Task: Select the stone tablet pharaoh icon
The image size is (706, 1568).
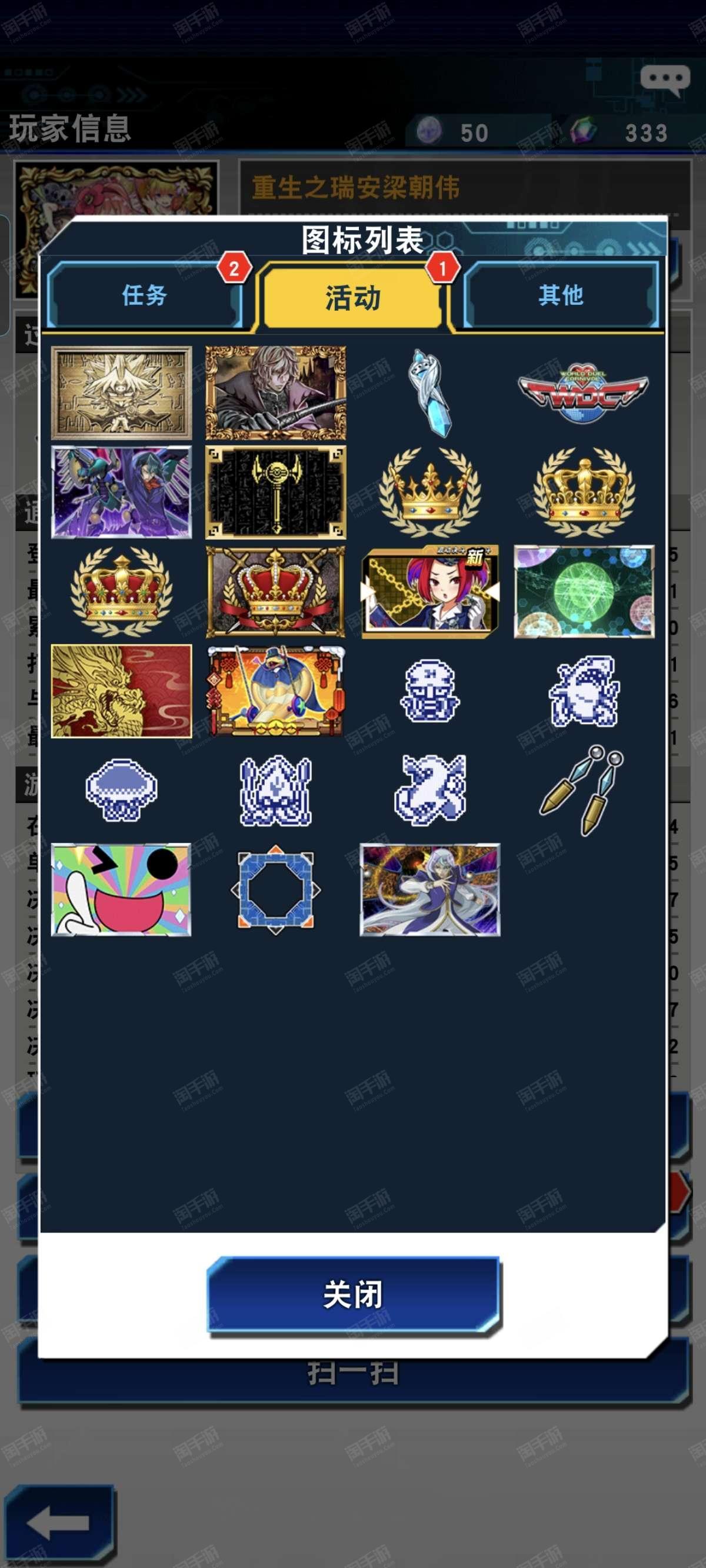Action: 121,393
